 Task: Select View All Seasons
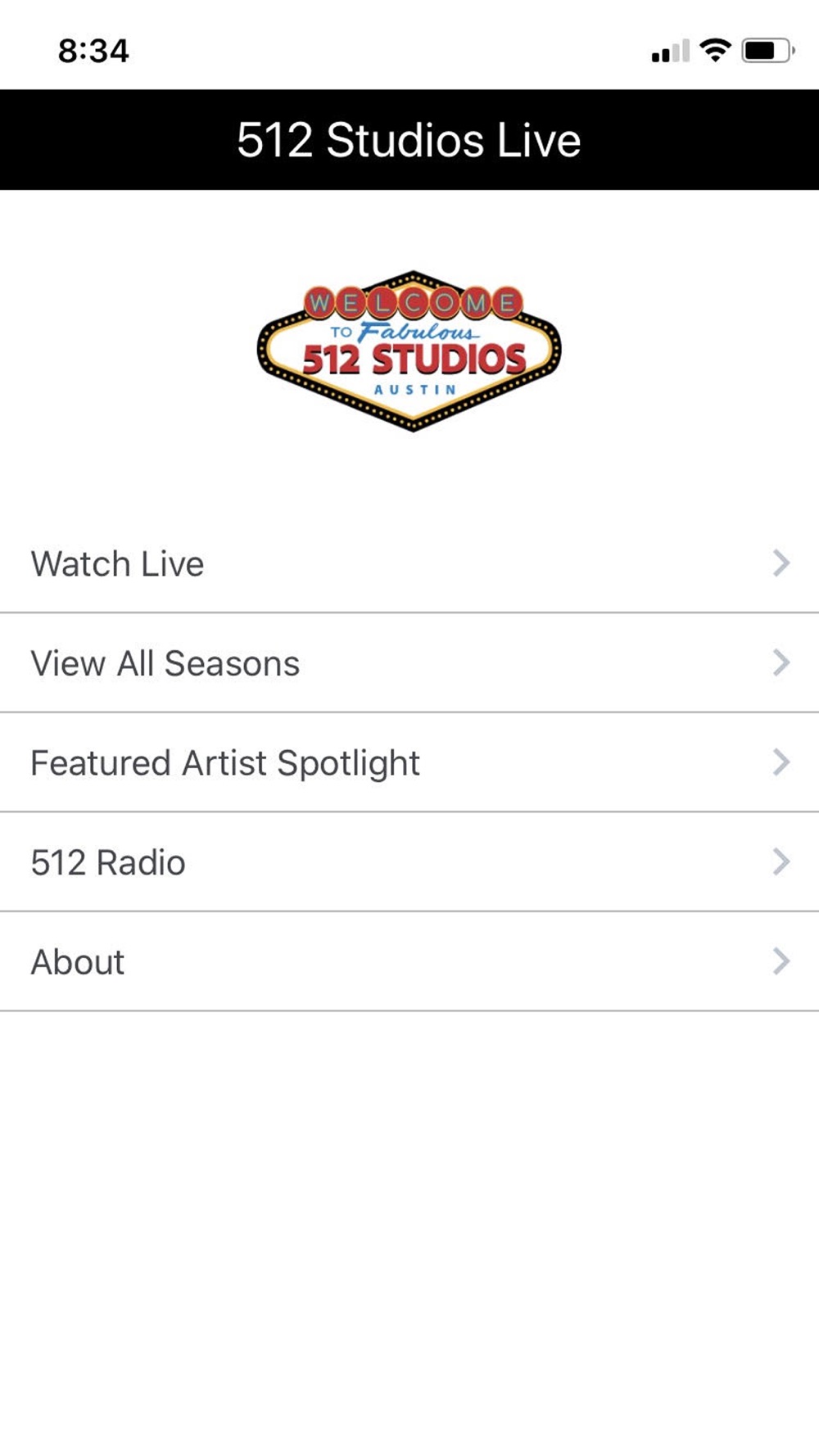point(409,662)
